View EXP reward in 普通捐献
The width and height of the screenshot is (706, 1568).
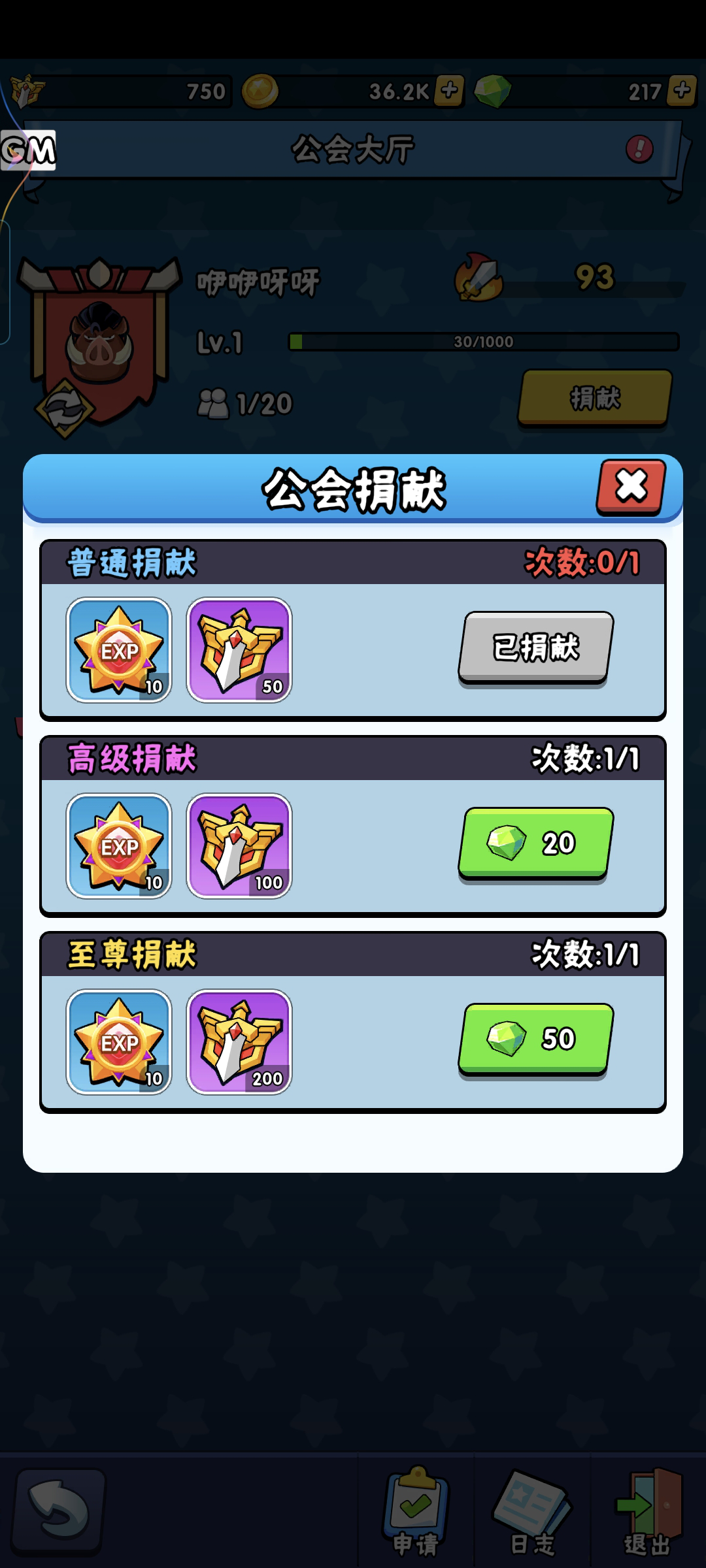[119, 650]
